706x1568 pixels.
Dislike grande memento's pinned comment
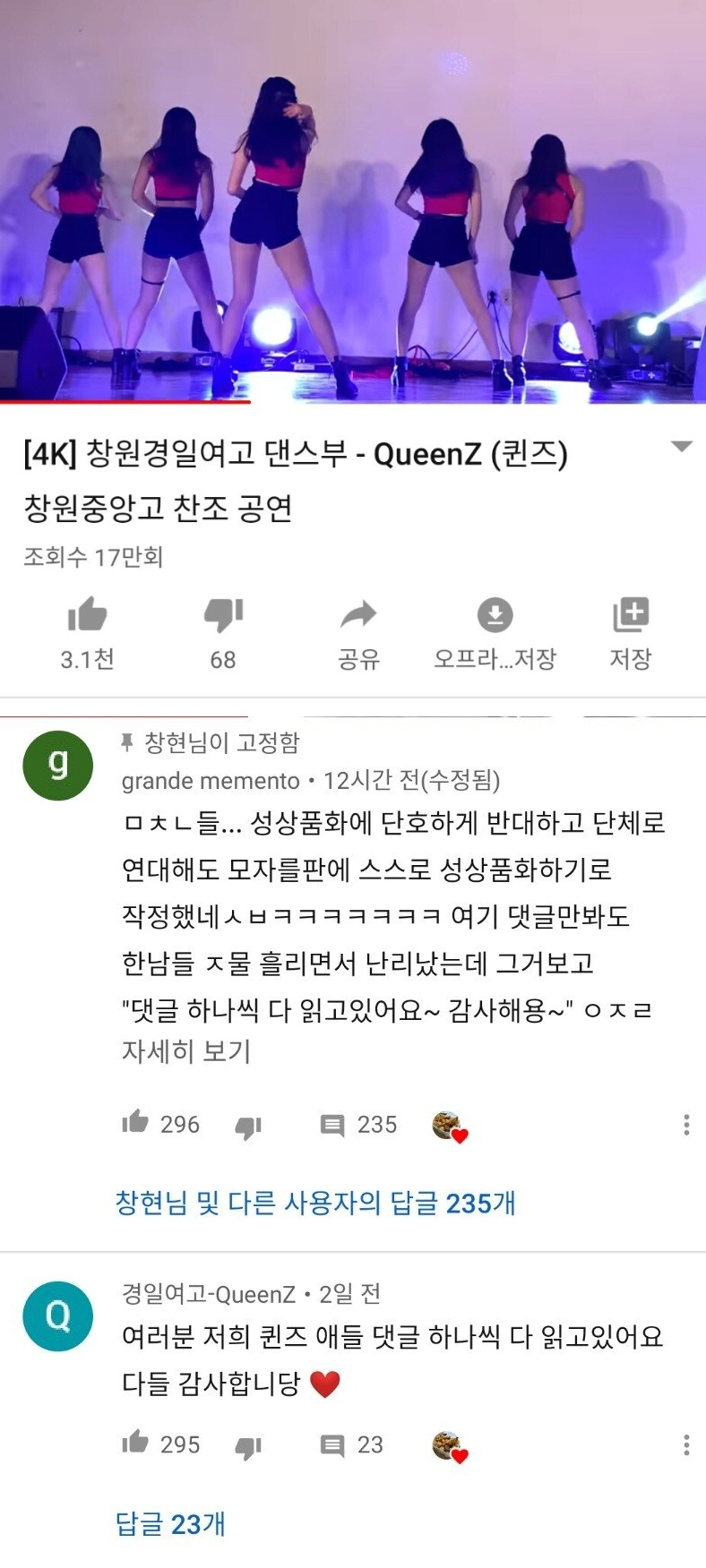(248, 1126)
